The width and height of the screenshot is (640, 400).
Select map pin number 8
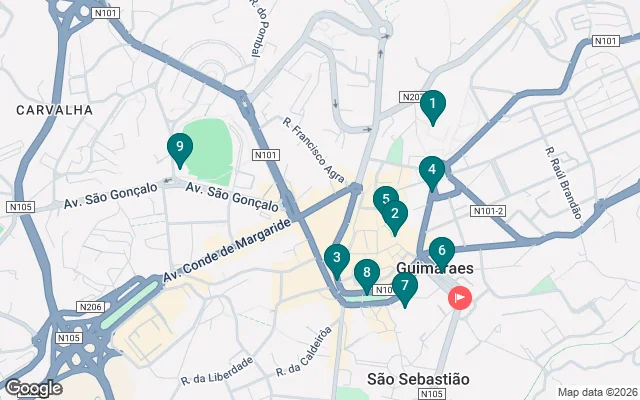click(x=367, y=272)
